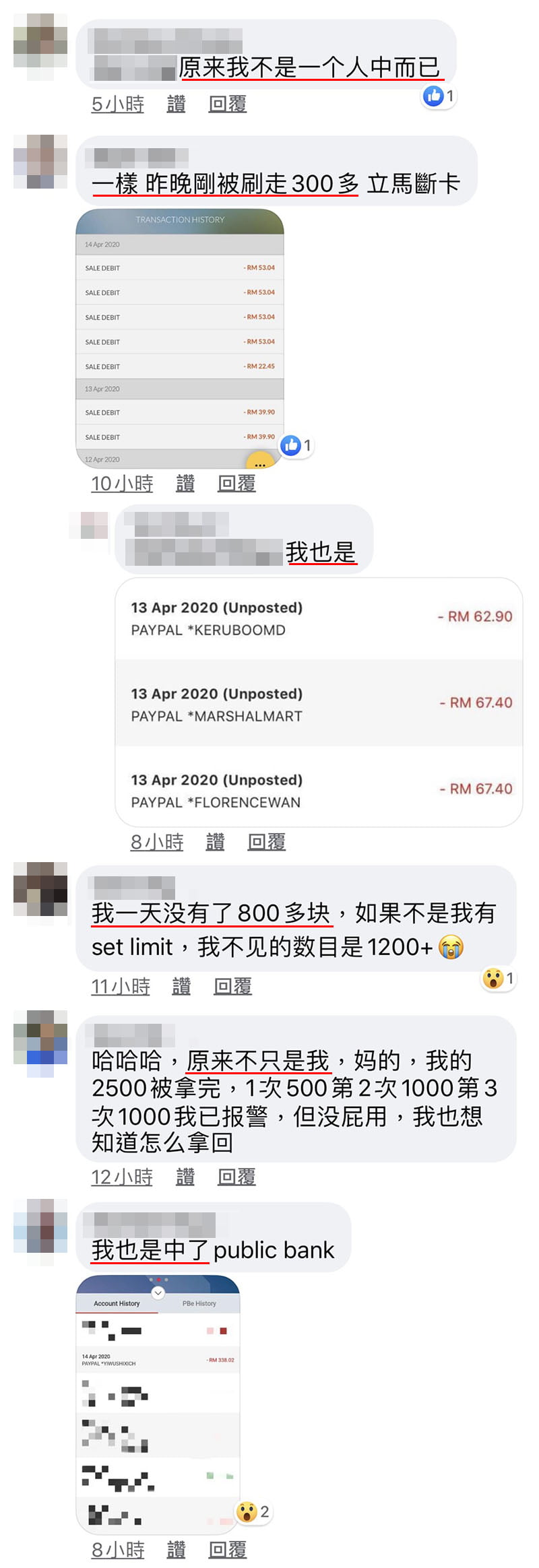Reply to the 我也是 comment
The image size is (539, 1568).
click(x=266, y=842)
